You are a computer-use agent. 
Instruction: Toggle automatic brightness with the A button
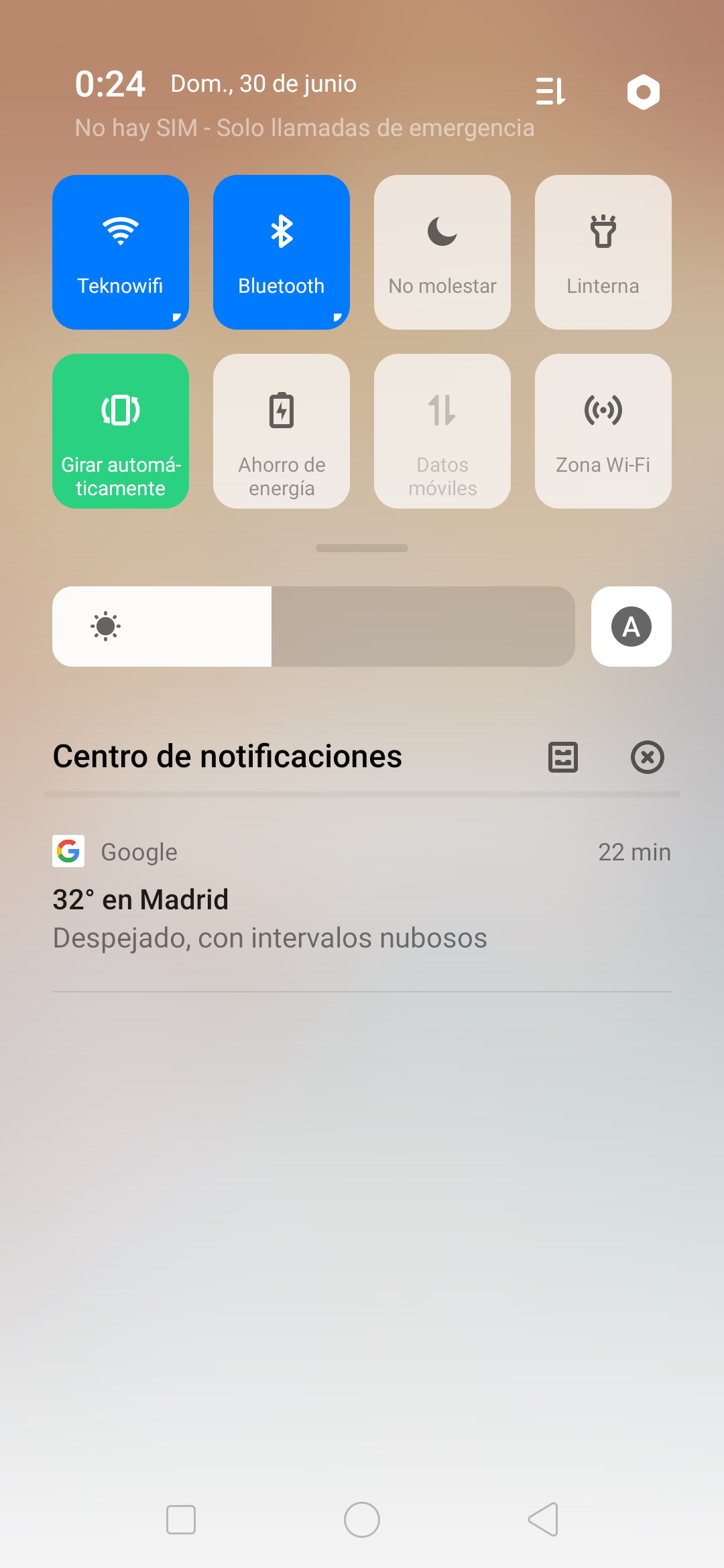click(631, 627)
